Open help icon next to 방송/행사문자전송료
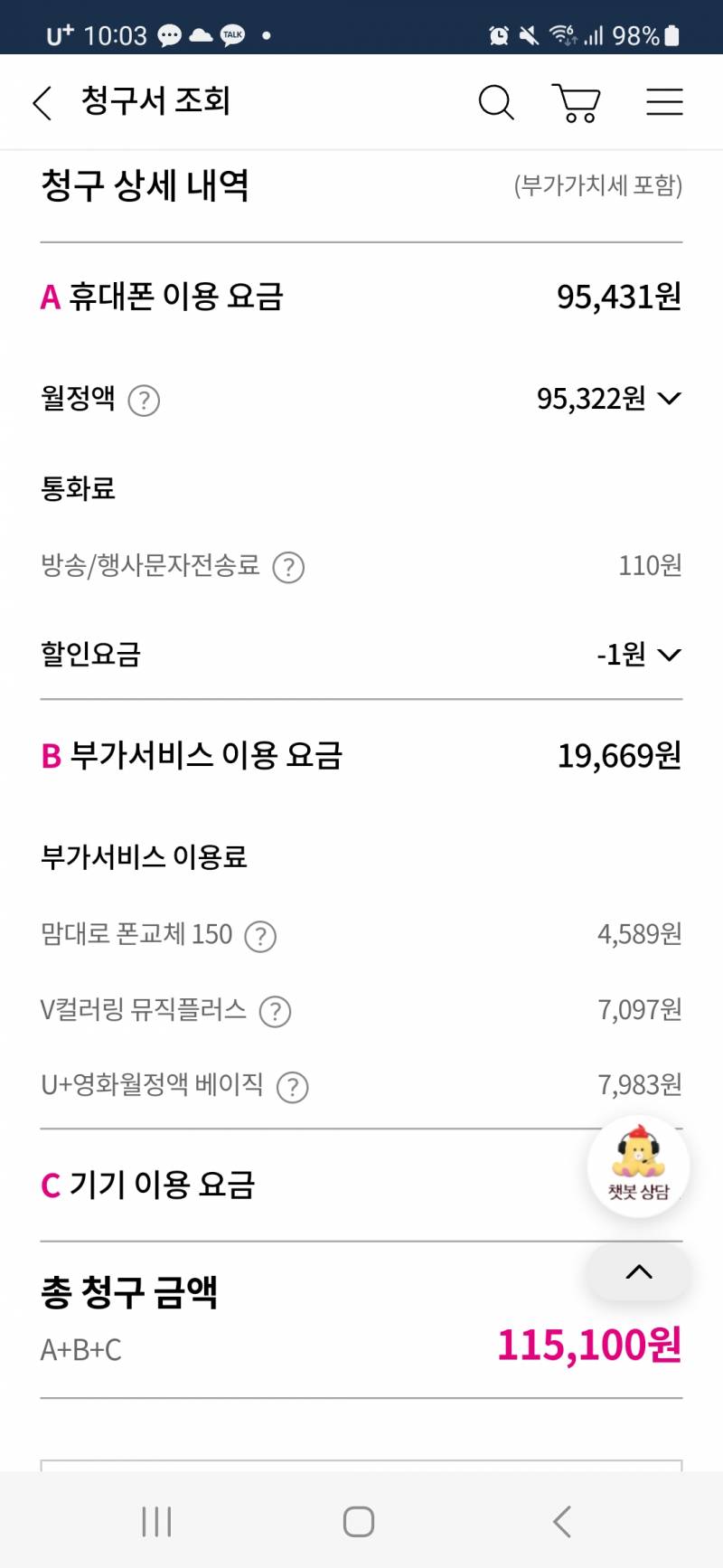 (287, 568)
